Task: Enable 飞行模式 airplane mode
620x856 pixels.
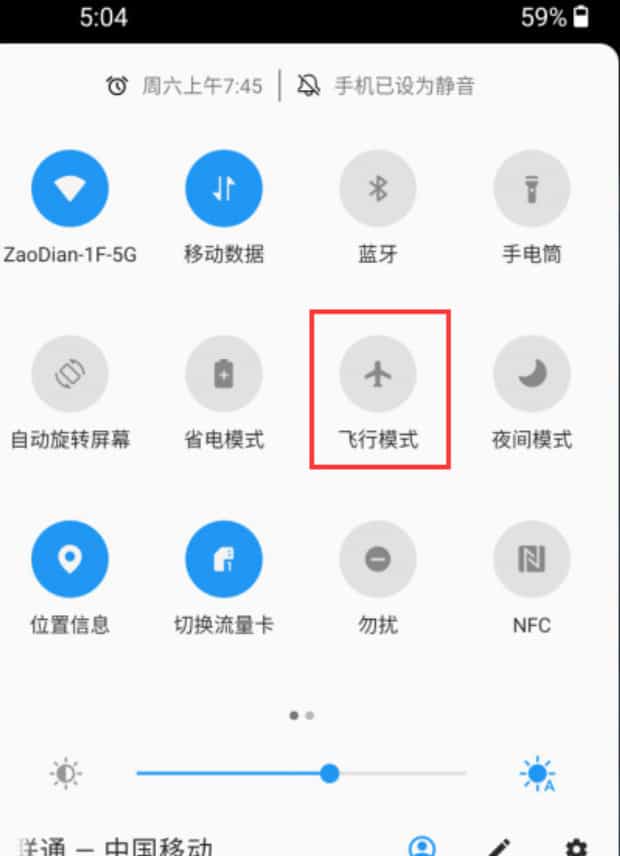Action: (x=378, y=374)
